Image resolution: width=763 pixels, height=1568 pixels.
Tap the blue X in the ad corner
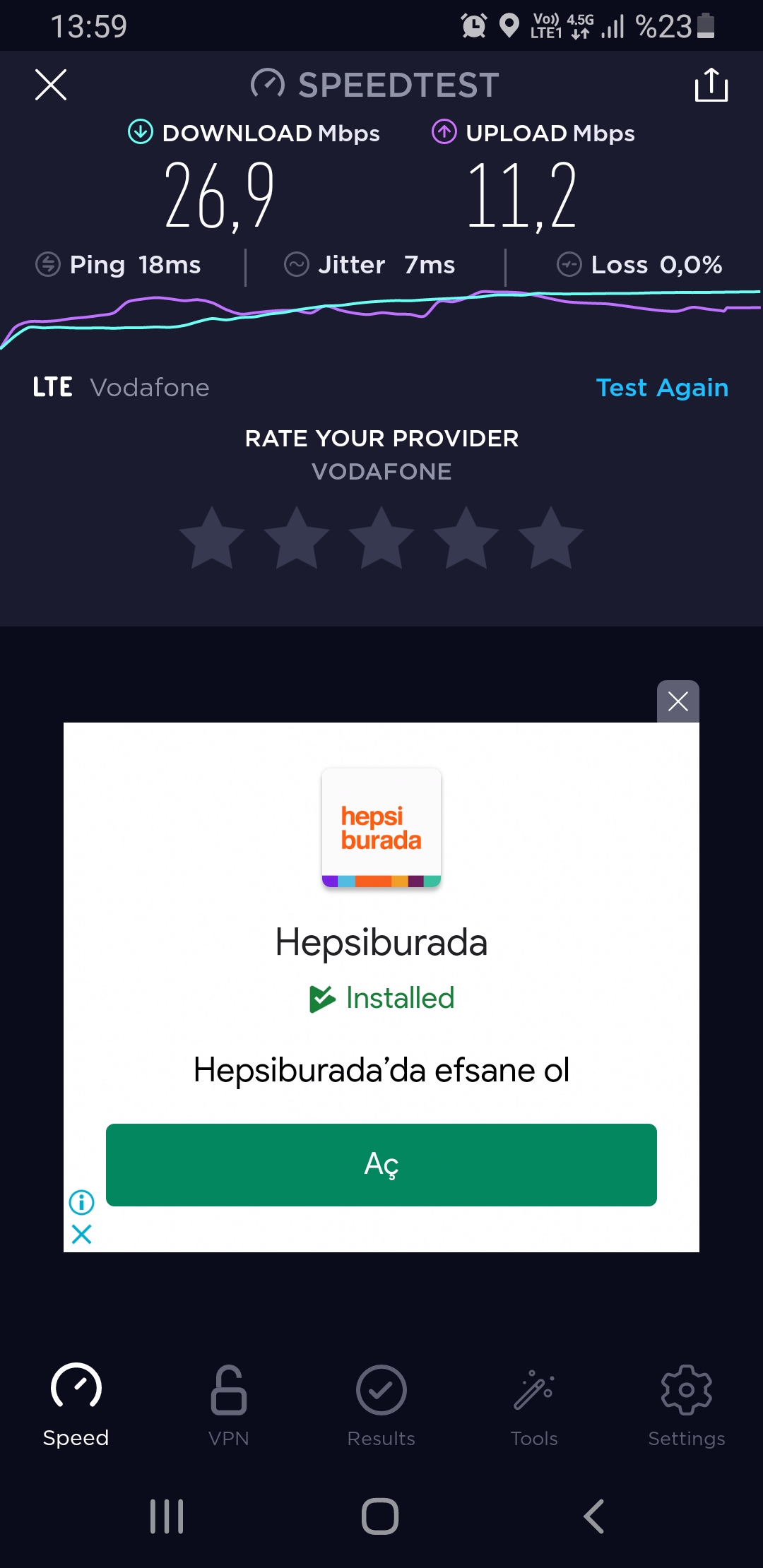pos(81,1235)
